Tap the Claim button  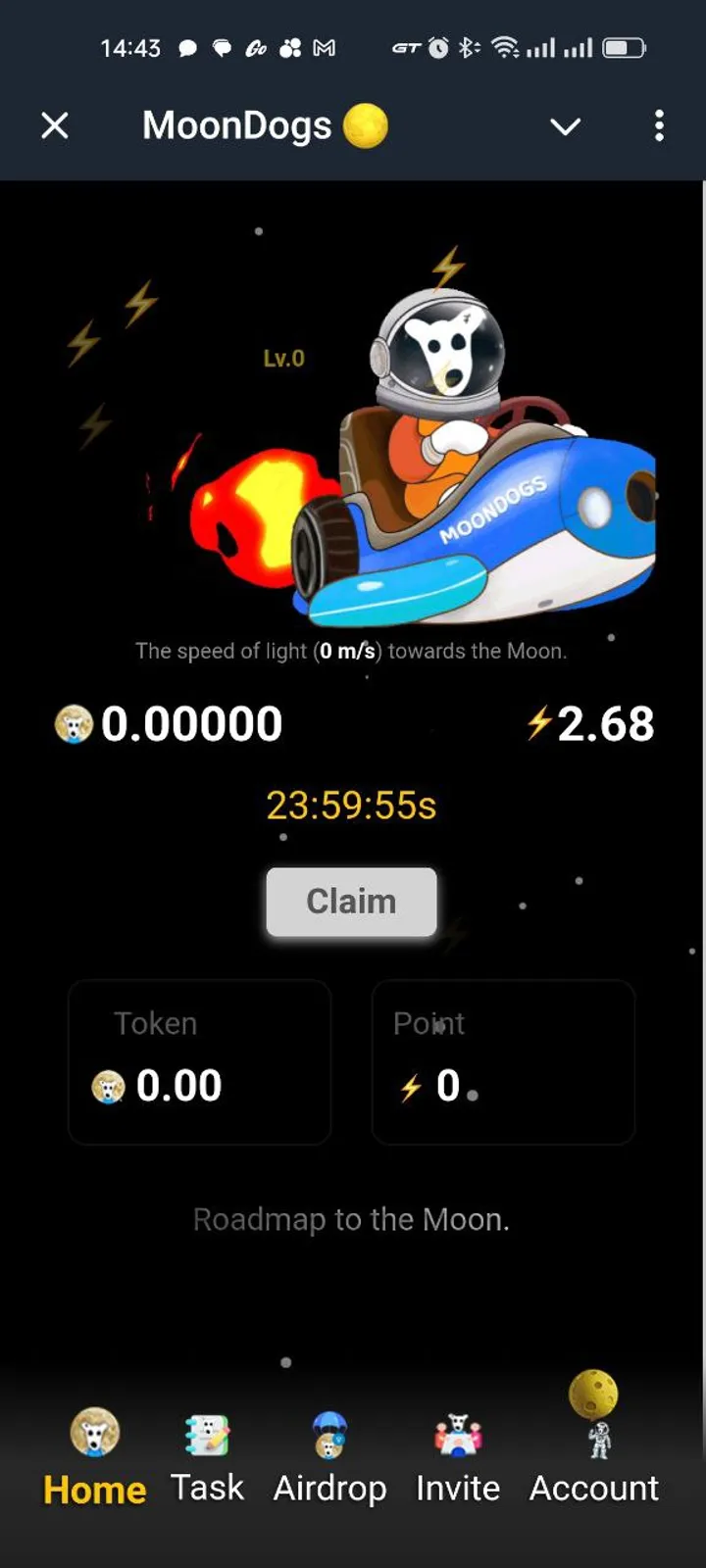pyautogui.click(x=351, y=902)
